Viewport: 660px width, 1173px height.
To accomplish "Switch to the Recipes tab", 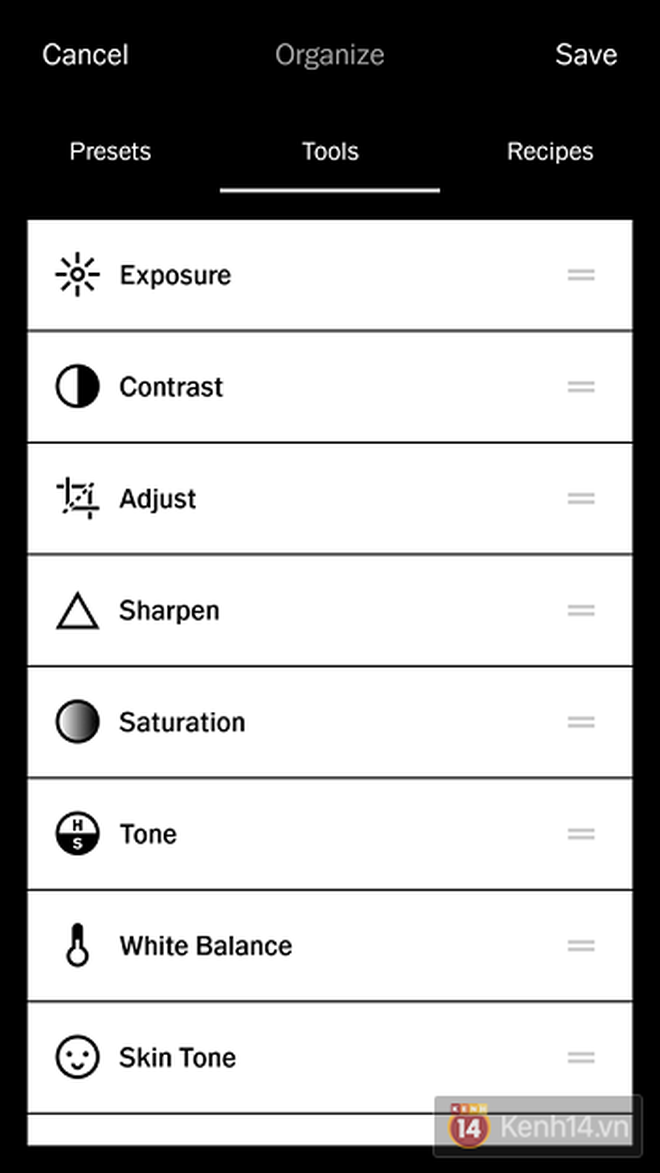I will click(550, 152).
